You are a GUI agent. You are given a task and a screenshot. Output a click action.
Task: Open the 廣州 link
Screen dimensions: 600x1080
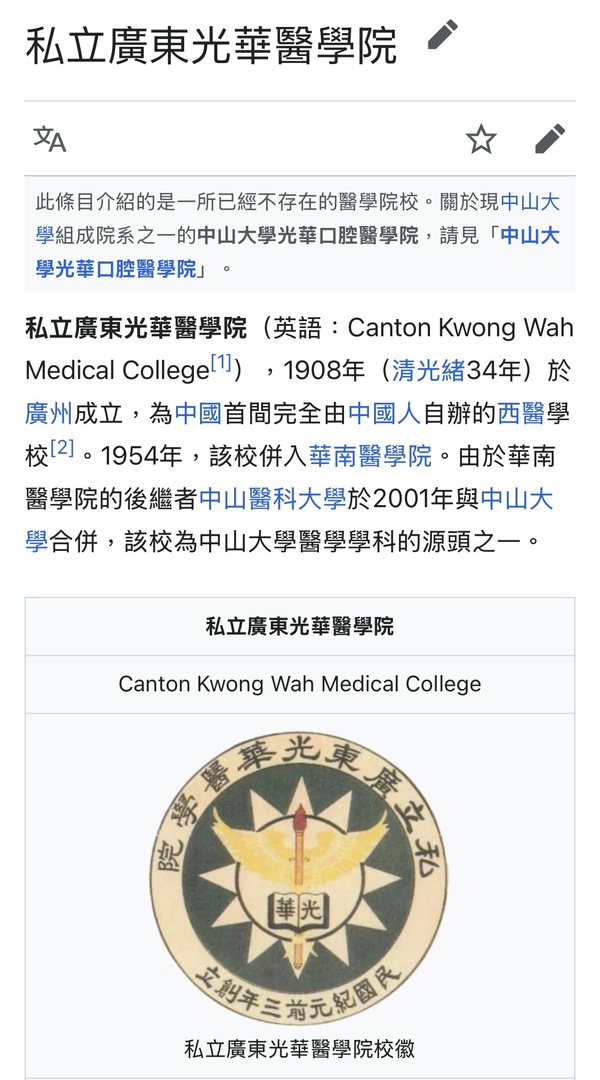pyautogui.click(x=49, y=413)
